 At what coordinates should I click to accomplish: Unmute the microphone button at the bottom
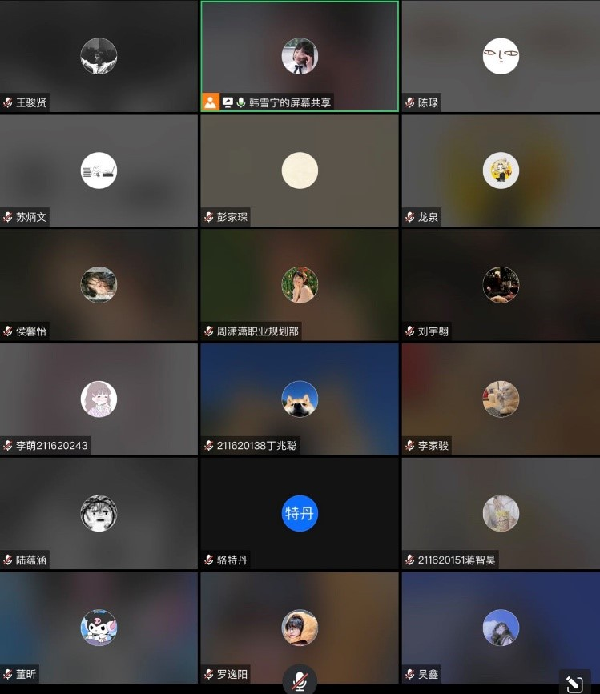click(x=298, y=680)
